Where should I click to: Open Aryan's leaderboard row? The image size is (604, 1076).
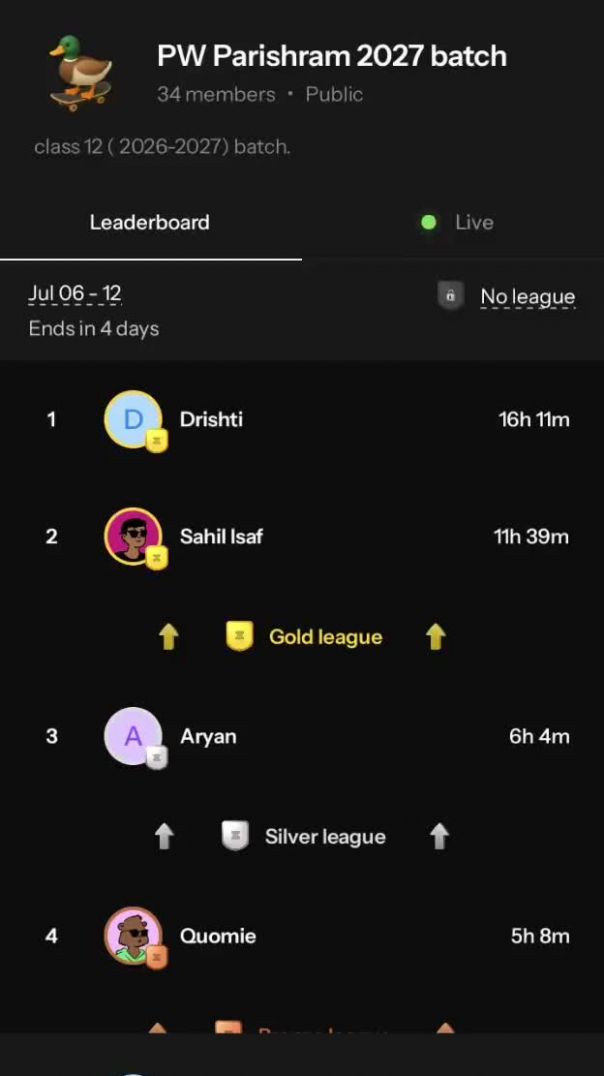point(302,736)
